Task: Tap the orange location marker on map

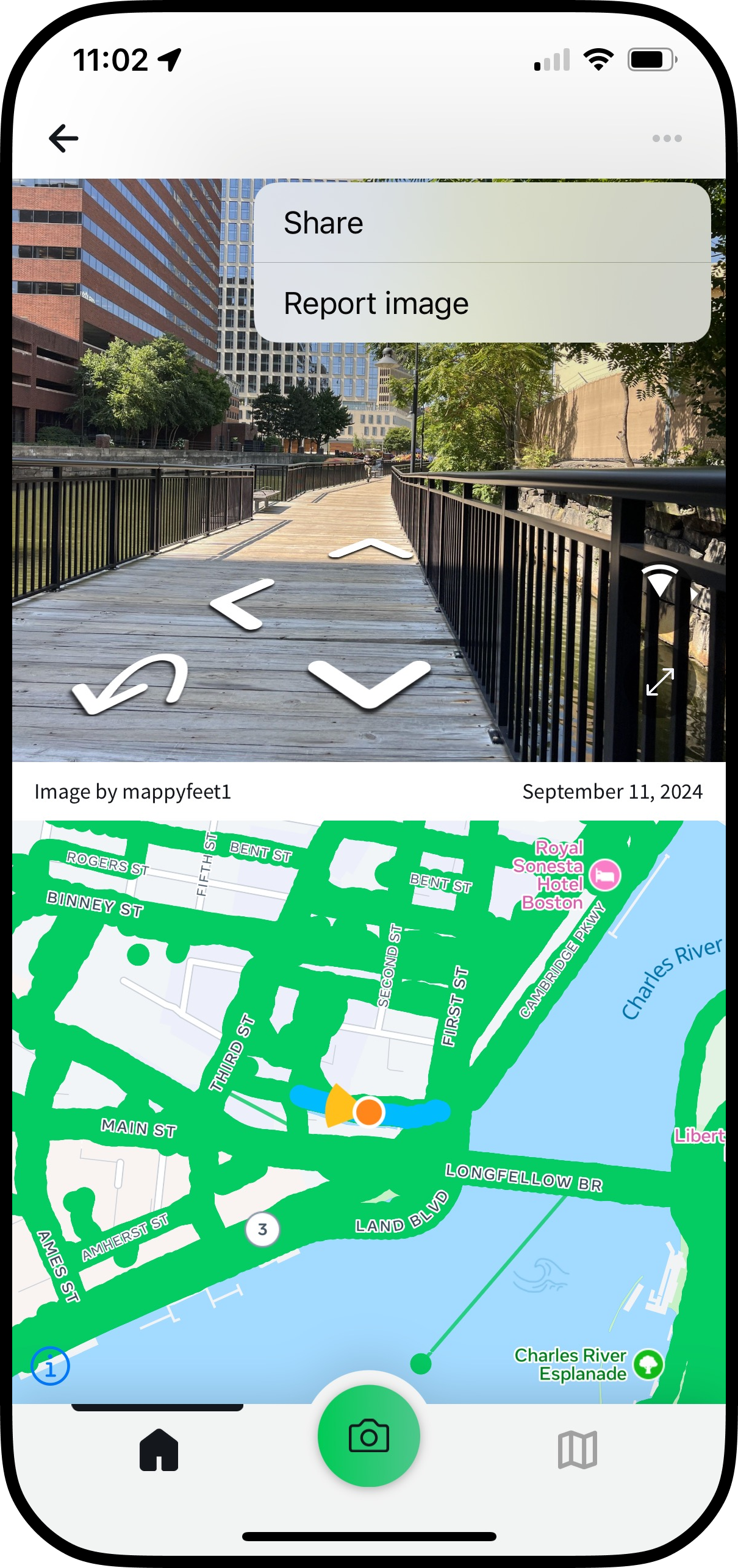Action: (x=368, y=1111)
